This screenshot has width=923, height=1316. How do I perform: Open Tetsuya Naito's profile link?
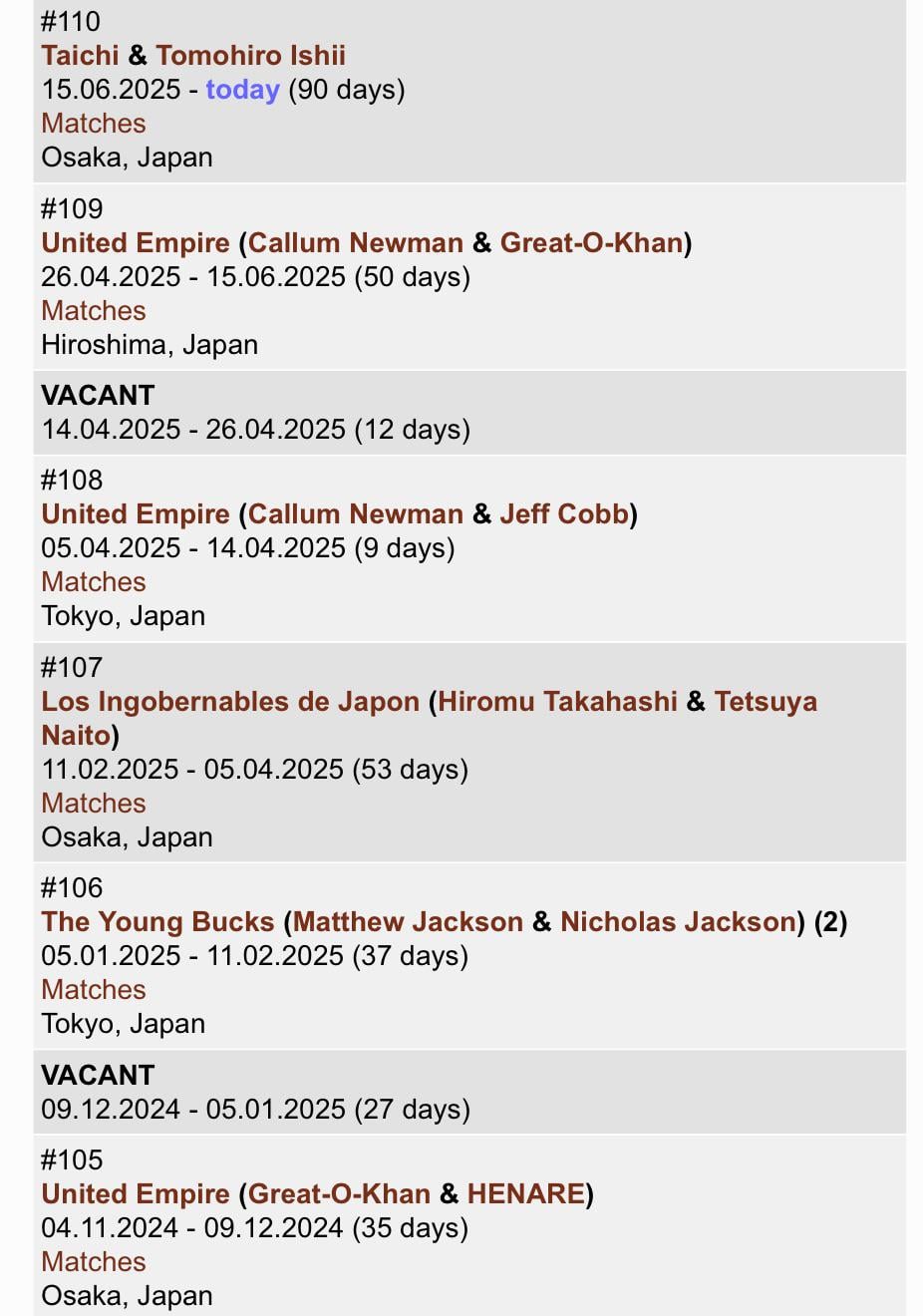pos(765,702)
